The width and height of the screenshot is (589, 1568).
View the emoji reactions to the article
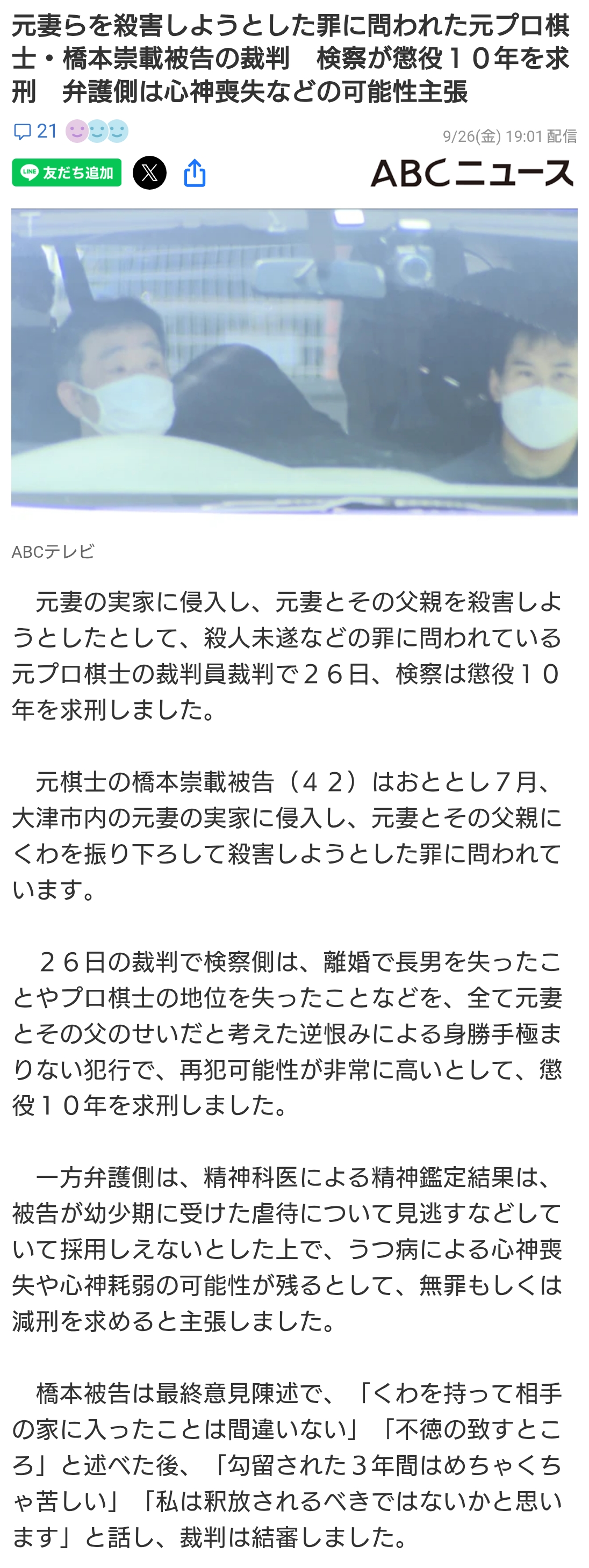click(x=97, y=131)
